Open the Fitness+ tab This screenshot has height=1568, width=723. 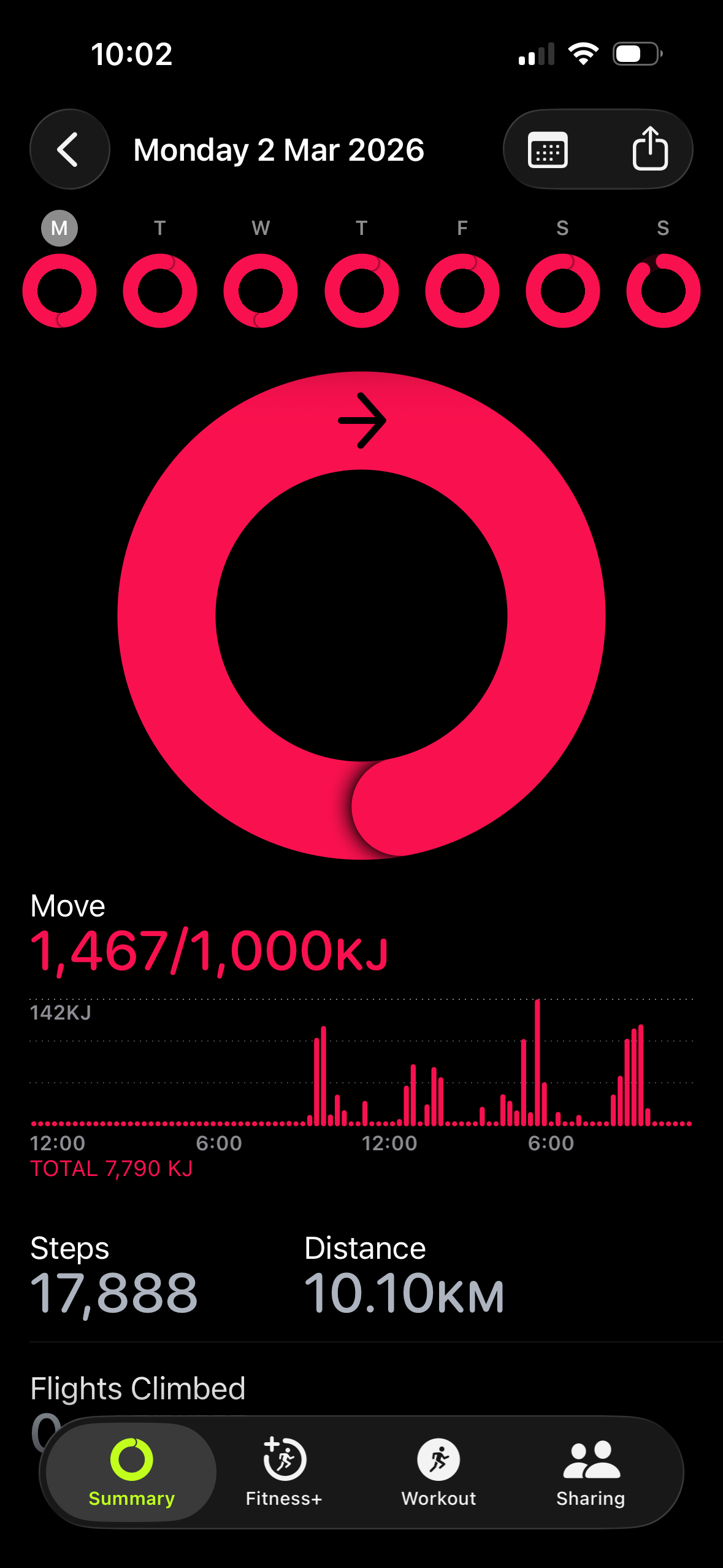(x=284, y=1471)
